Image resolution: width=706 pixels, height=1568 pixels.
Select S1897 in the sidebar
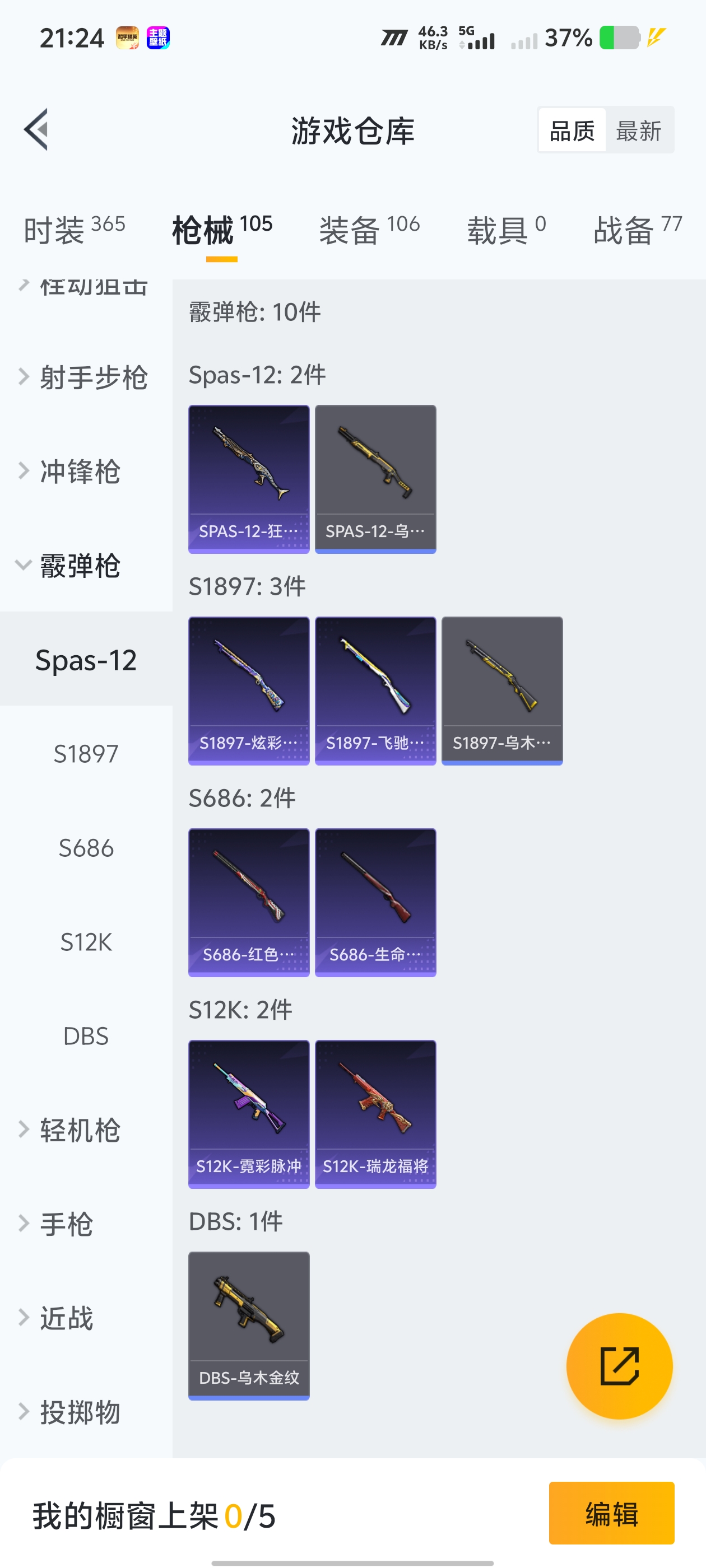[x=86, y=754]
